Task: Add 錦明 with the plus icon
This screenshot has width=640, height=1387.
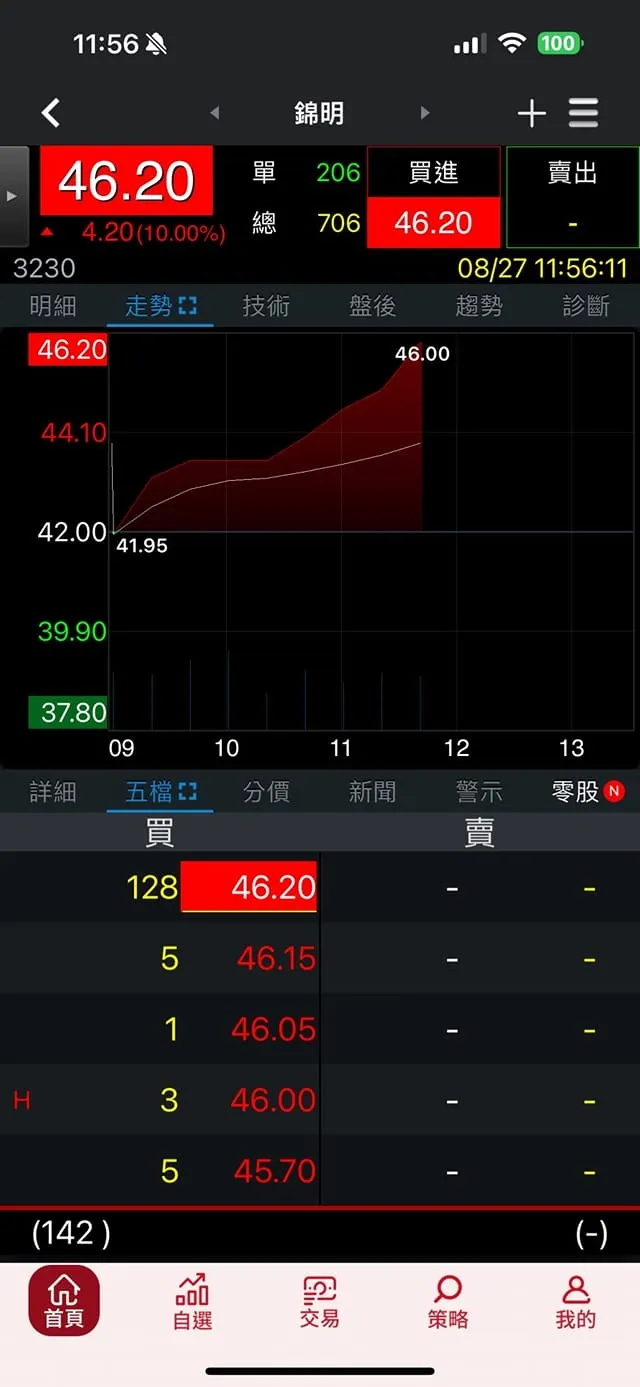Action: tap(531, 114)
